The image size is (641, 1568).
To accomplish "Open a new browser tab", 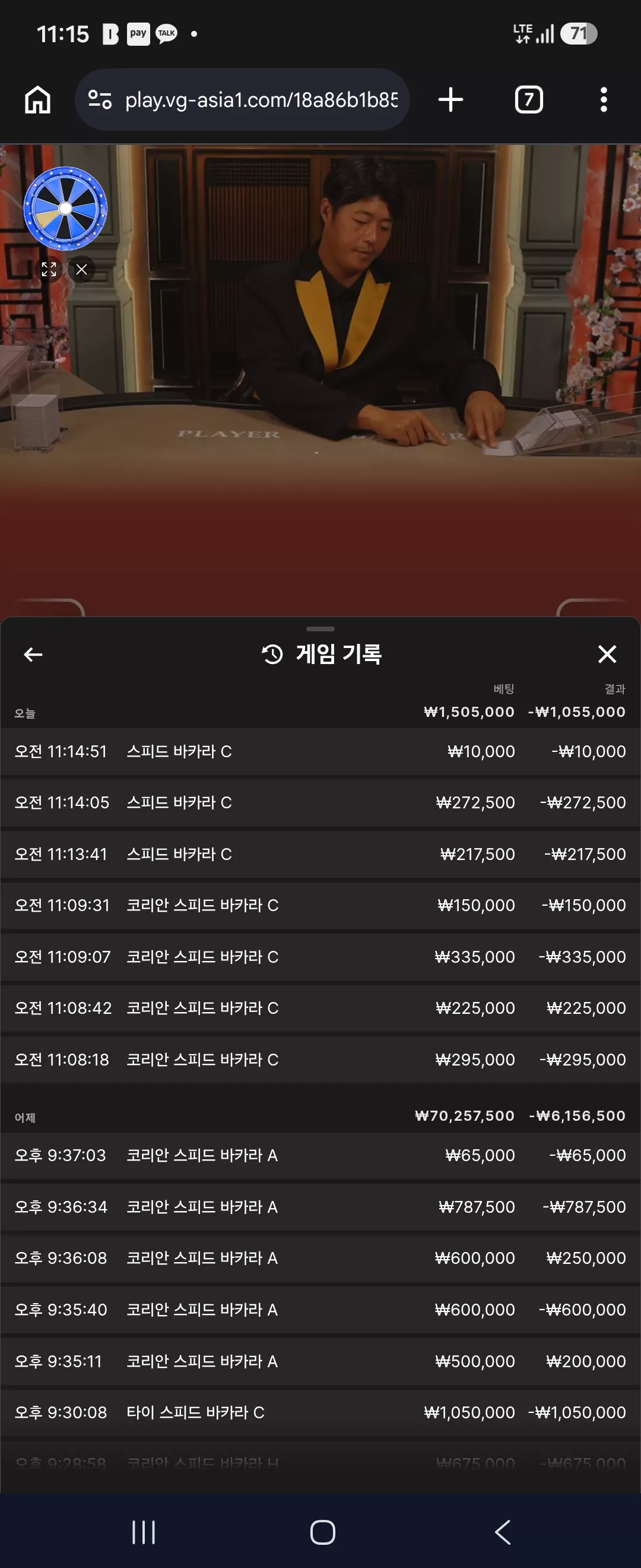I will pyautogui.click(x=450, y=99).
